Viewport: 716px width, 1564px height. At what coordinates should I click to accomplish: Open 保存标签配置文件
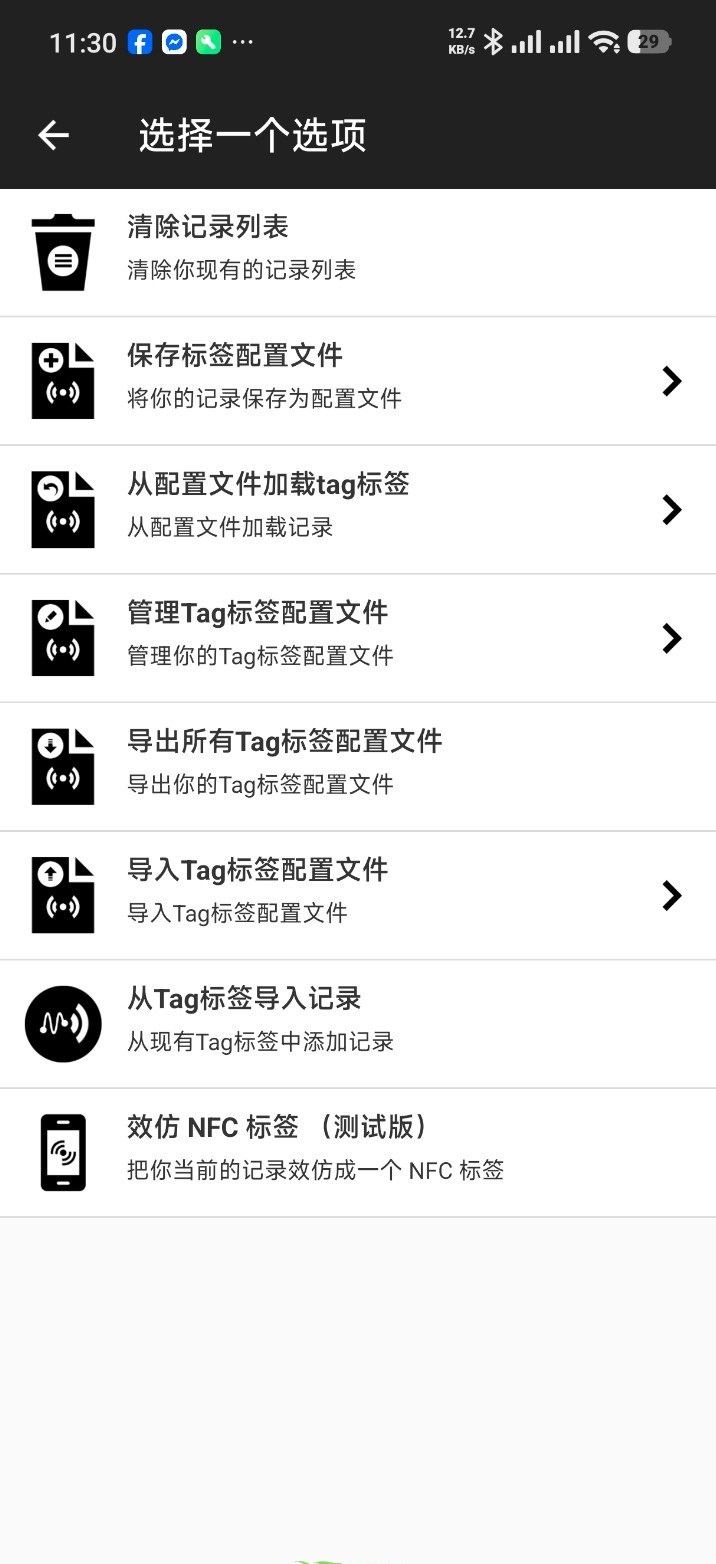click(x=358, y=381)
